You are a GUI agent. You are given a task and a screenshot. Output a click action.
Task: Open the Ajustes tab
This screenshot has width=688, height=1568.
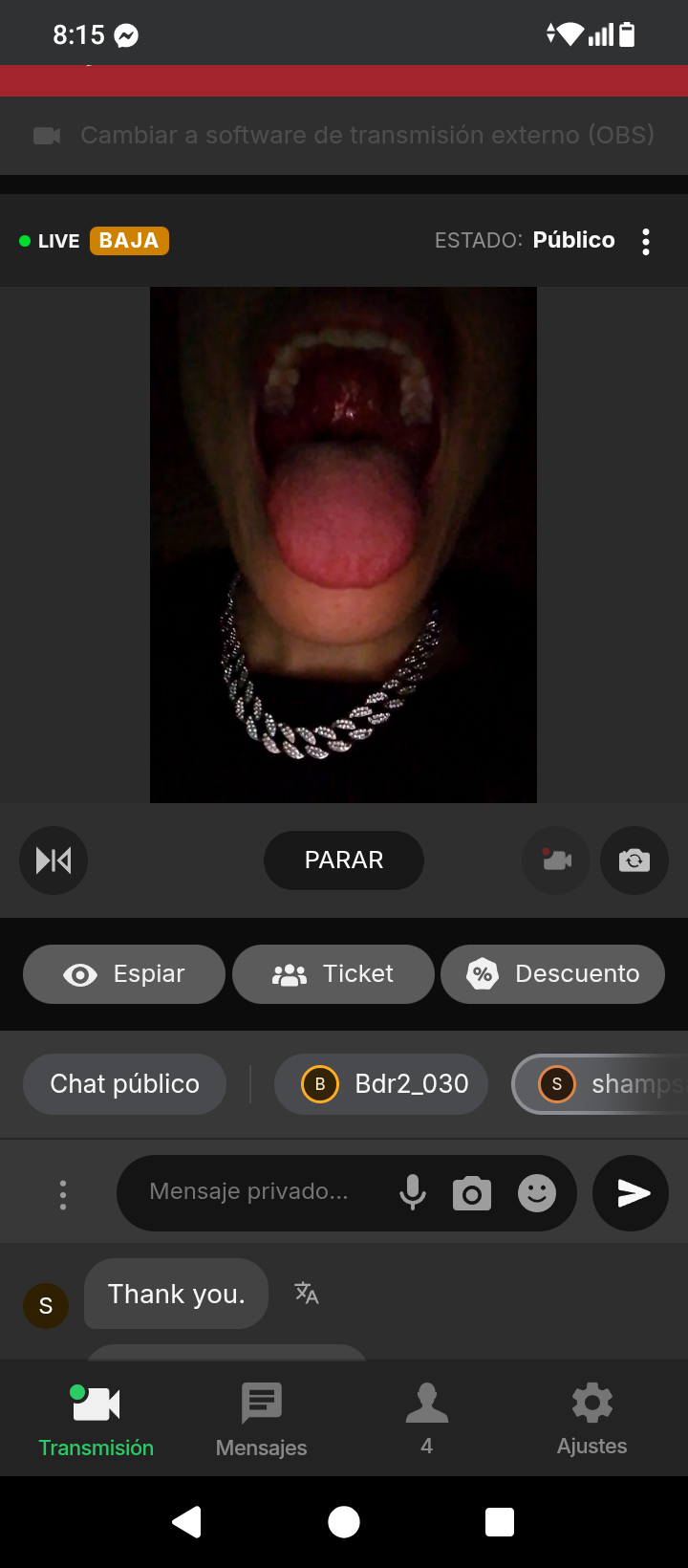[x=592, y=1420]
